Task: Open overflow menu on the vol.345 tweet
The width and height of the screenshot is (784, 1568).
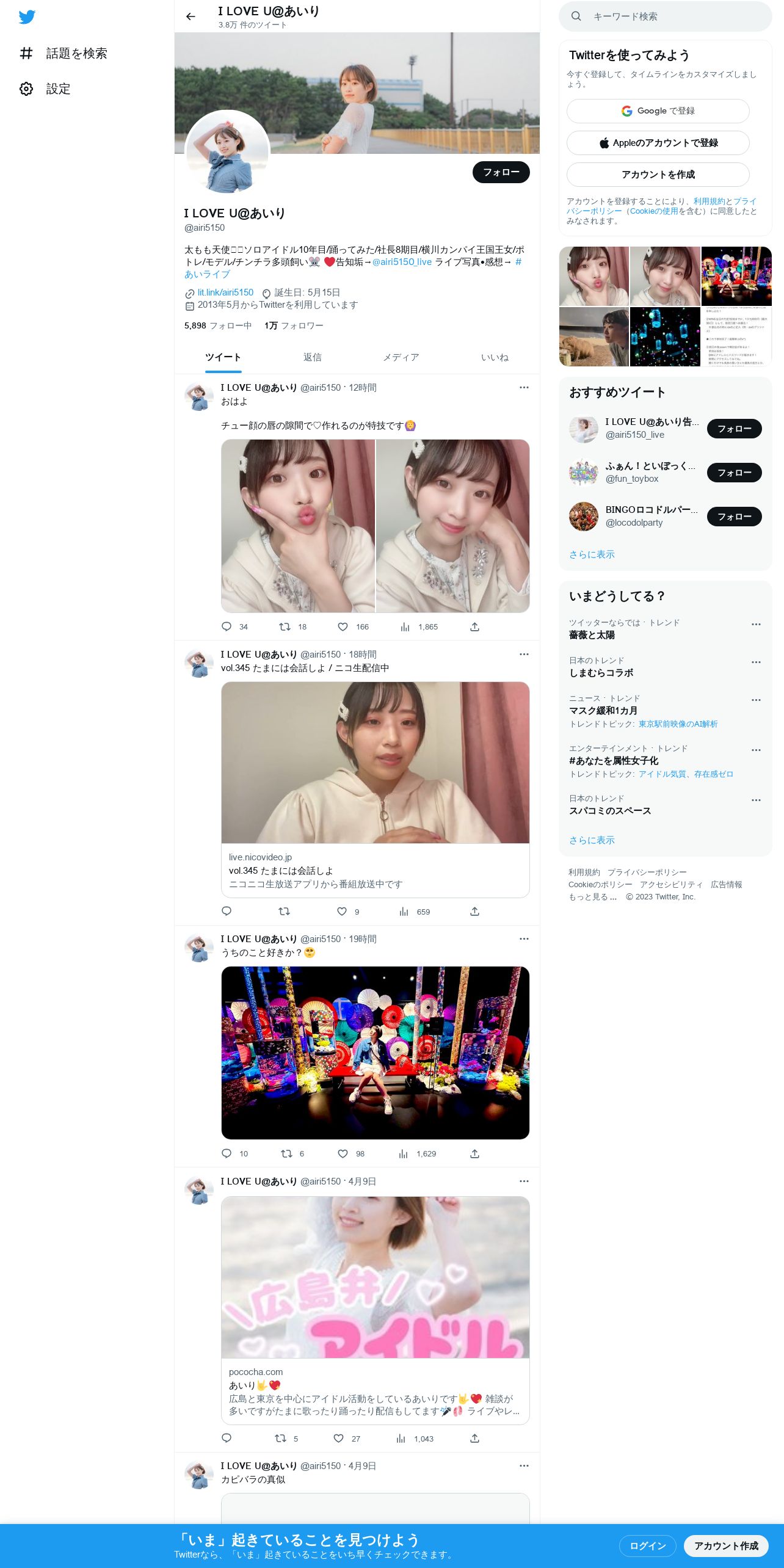Action: 524,654
